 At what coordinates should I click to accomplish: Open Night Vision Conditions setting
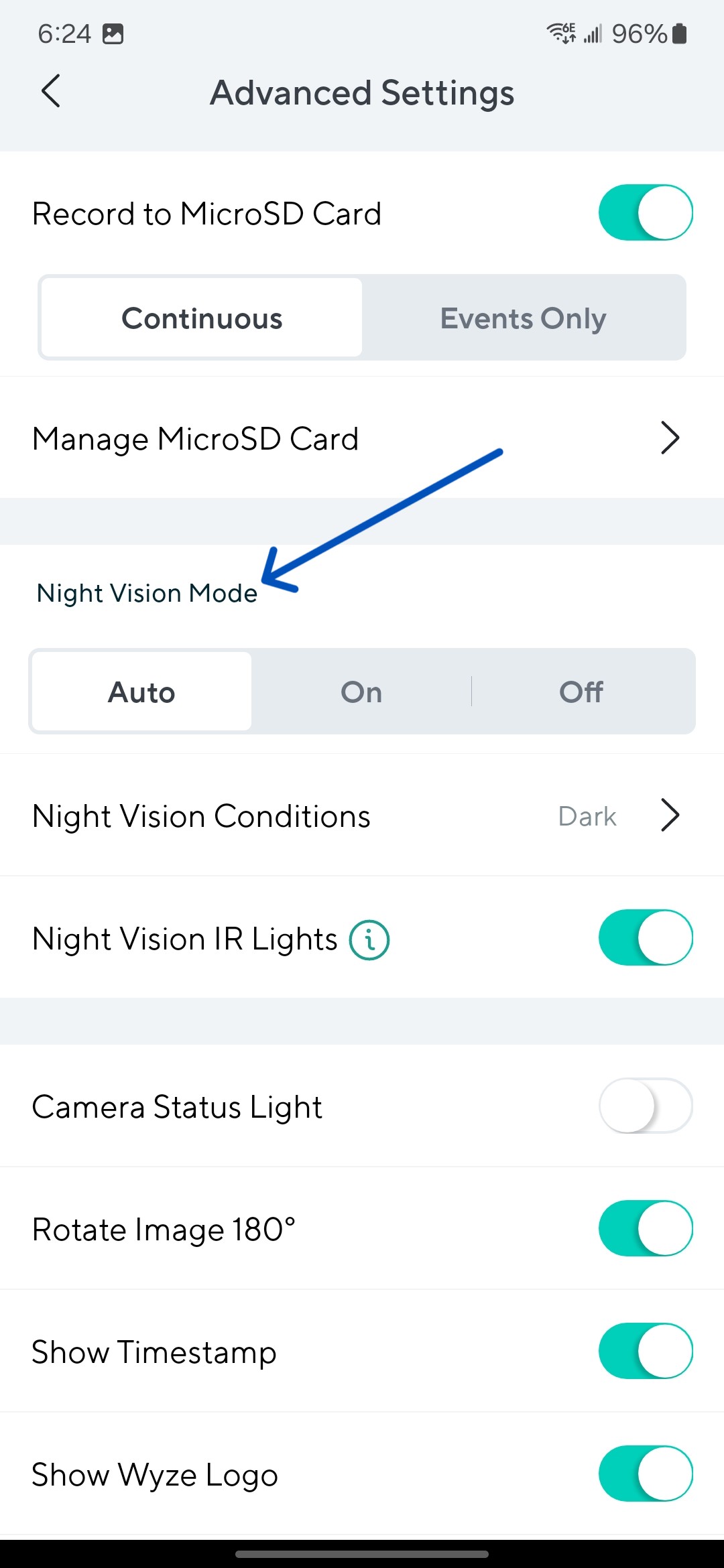coord(362,816)
